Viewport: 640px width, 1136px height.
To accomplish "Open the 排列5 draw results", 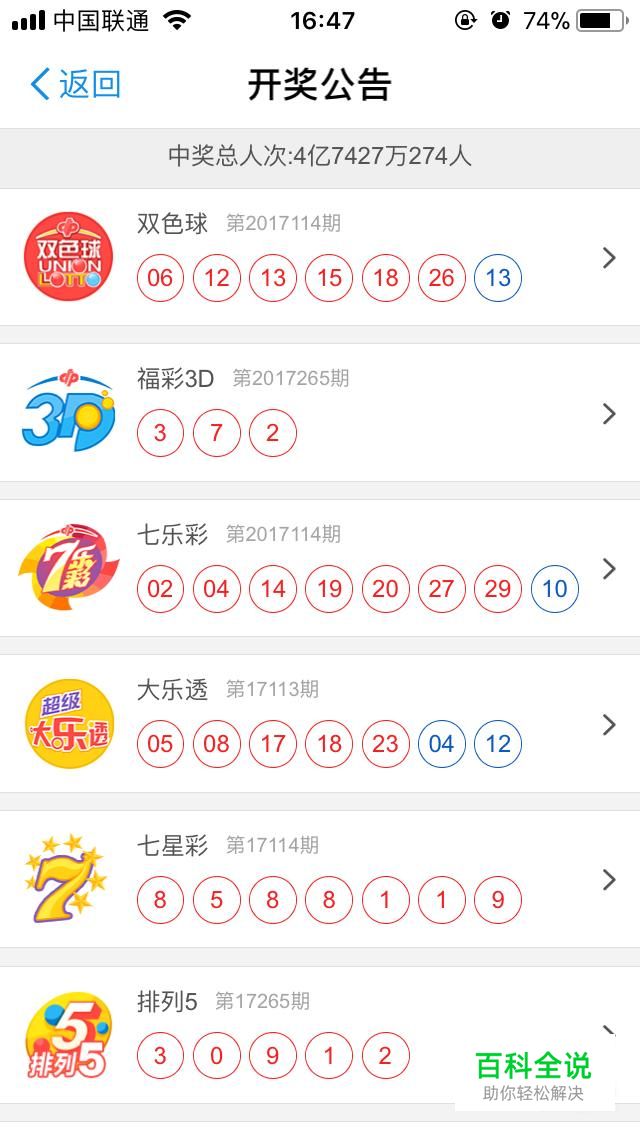I will point(320,1035).
